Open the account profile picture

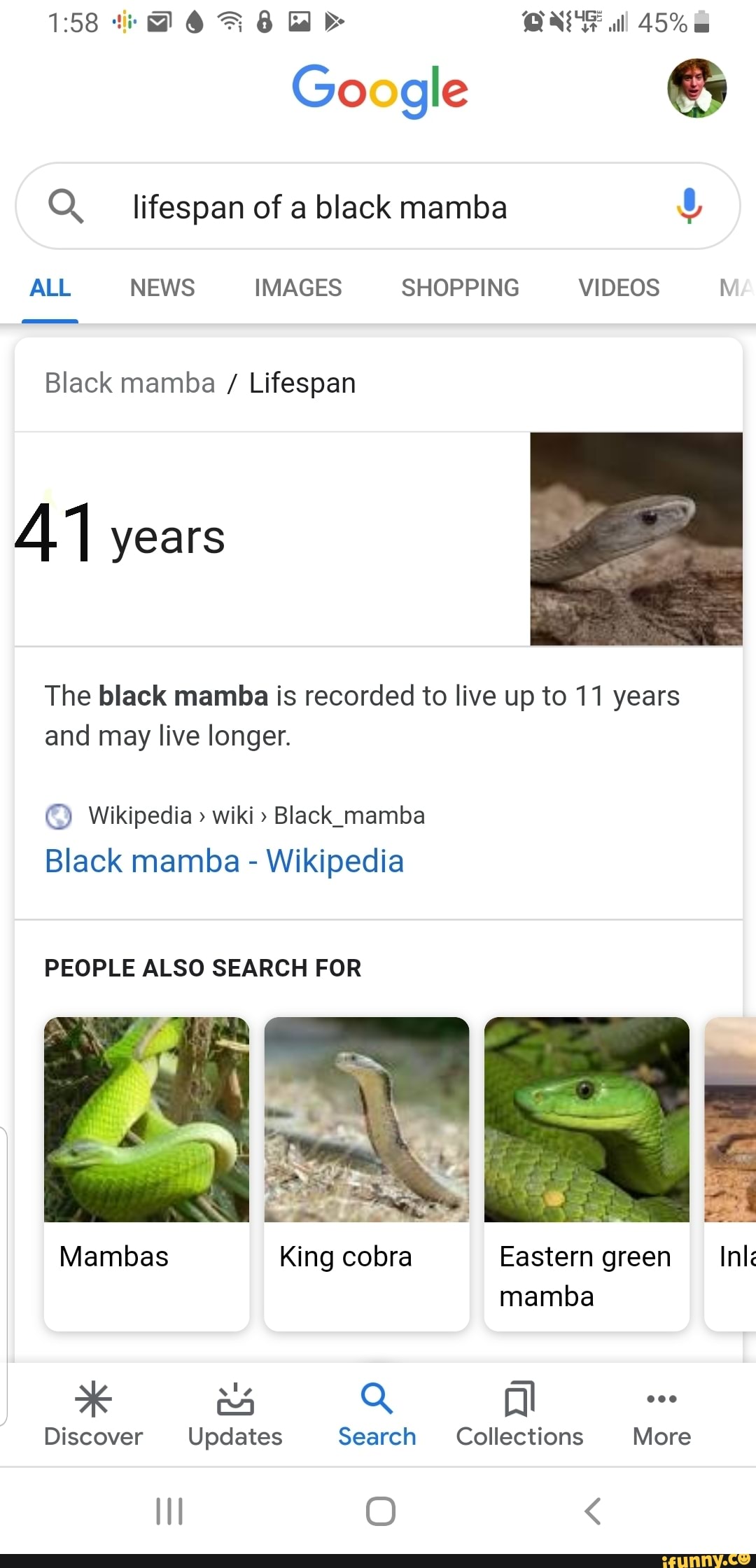(x=696, y=88)
